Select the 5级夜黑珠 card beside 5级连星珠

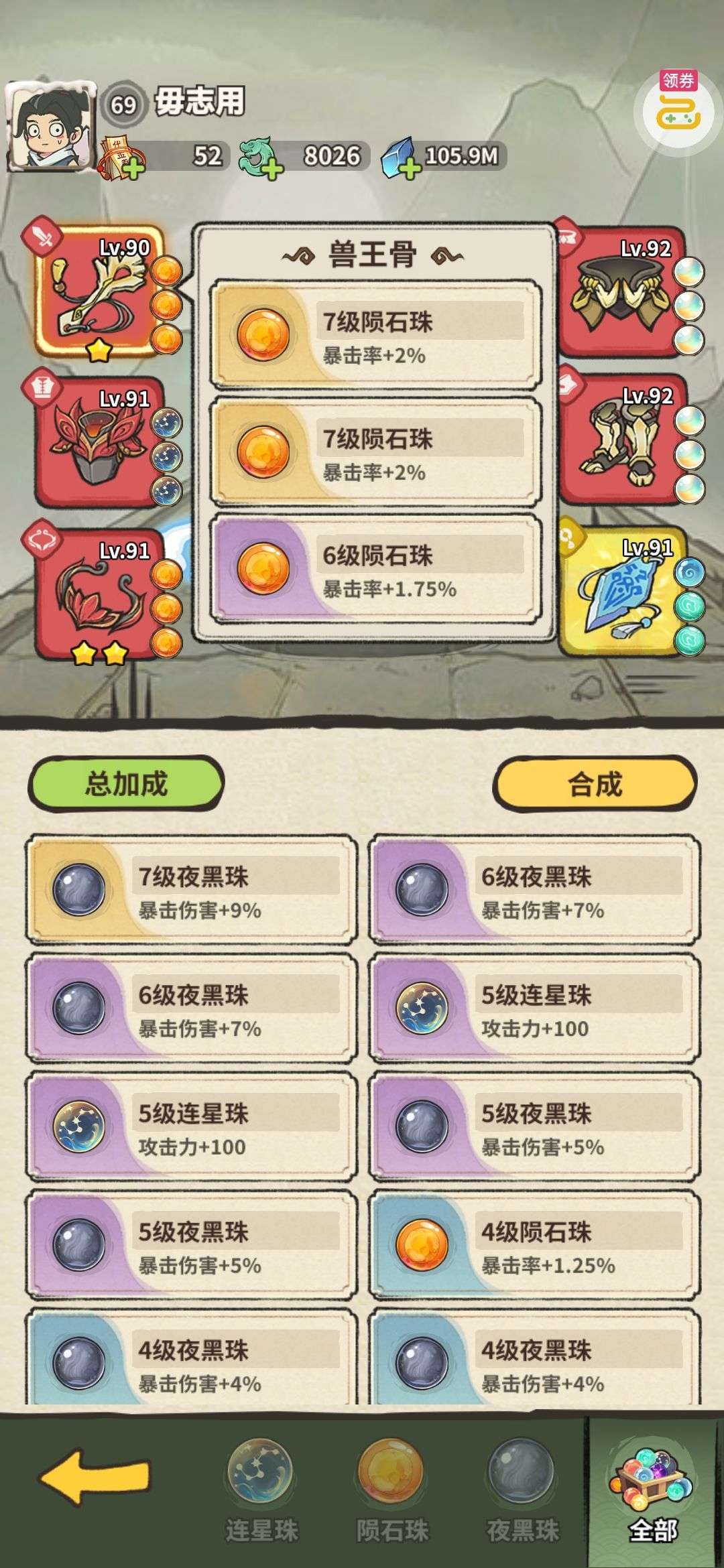pyautogui.click(x=534, y=1127)
